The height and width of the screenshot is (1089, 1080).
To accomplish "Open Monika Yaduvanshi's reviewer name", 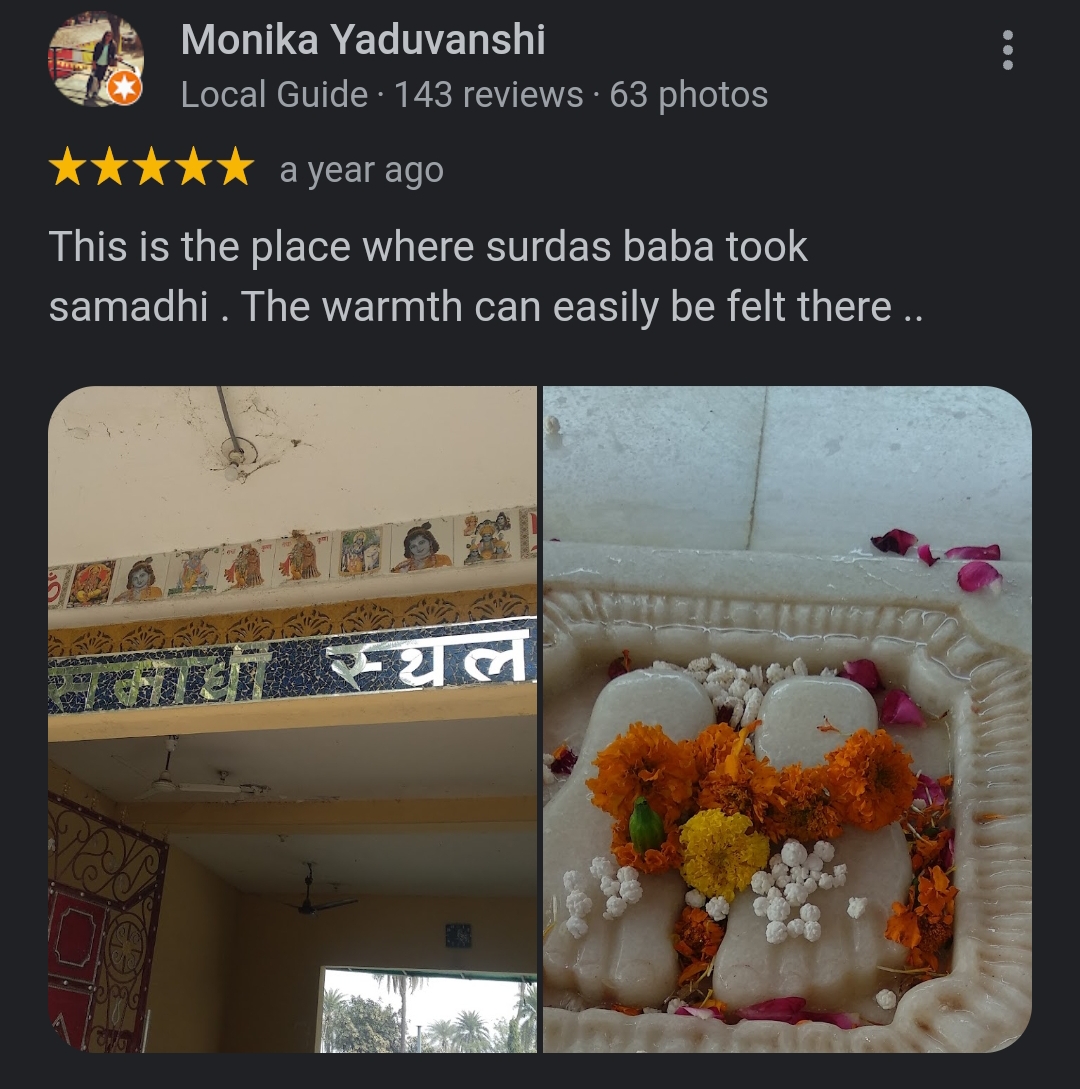I will 363,40.
